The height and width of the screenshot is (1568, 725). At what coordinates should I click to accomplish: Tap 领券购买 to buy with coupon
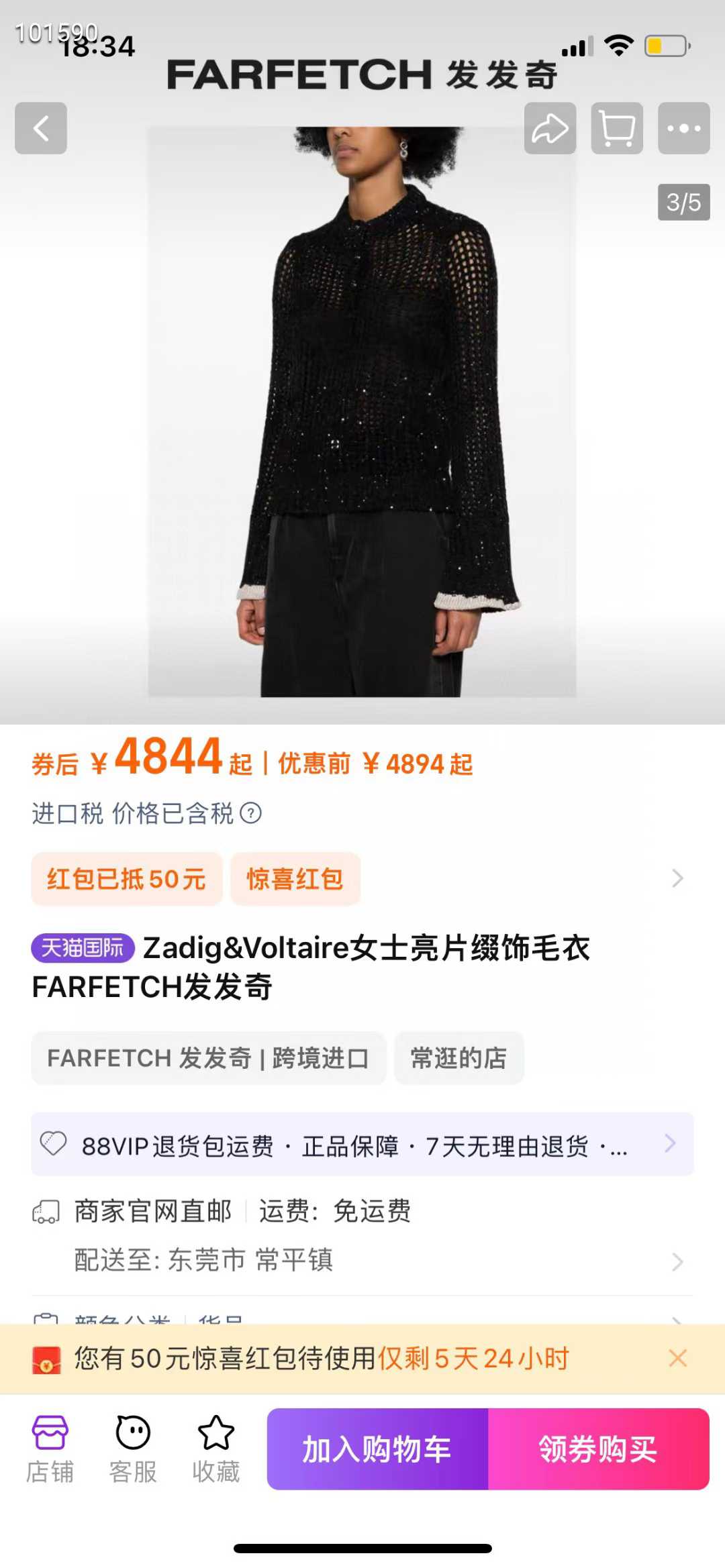[x=598, y=1449]
